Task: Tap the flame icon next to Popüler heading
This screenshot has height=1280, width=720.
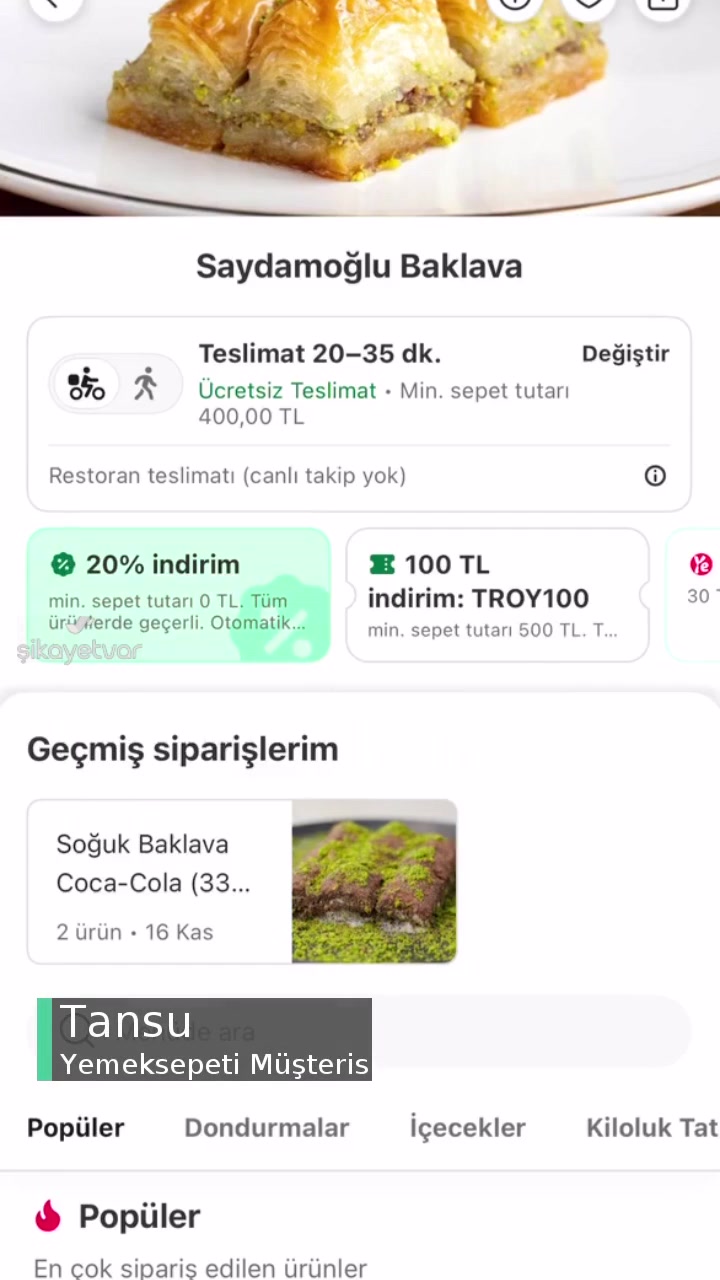Action: [x=48, y=1215]
